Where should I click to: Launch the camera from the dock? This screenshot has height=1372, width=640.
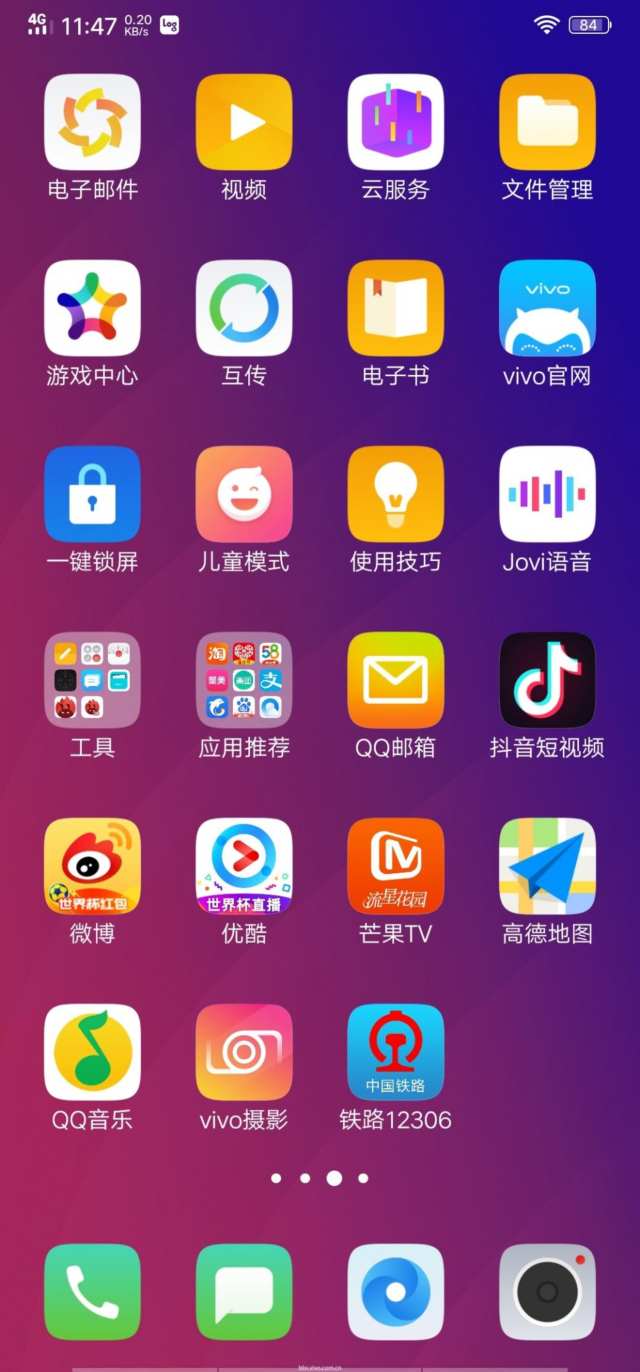(547, 1292)
